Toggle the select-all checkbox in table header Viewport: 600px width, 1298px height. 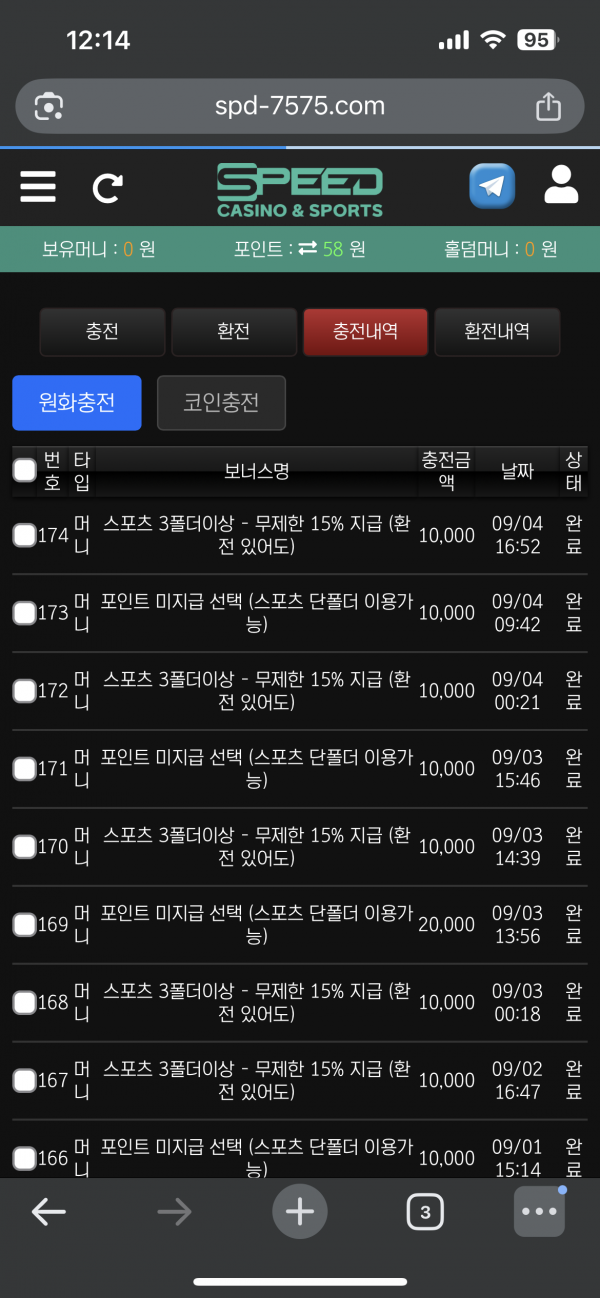[x=25, y=470]
